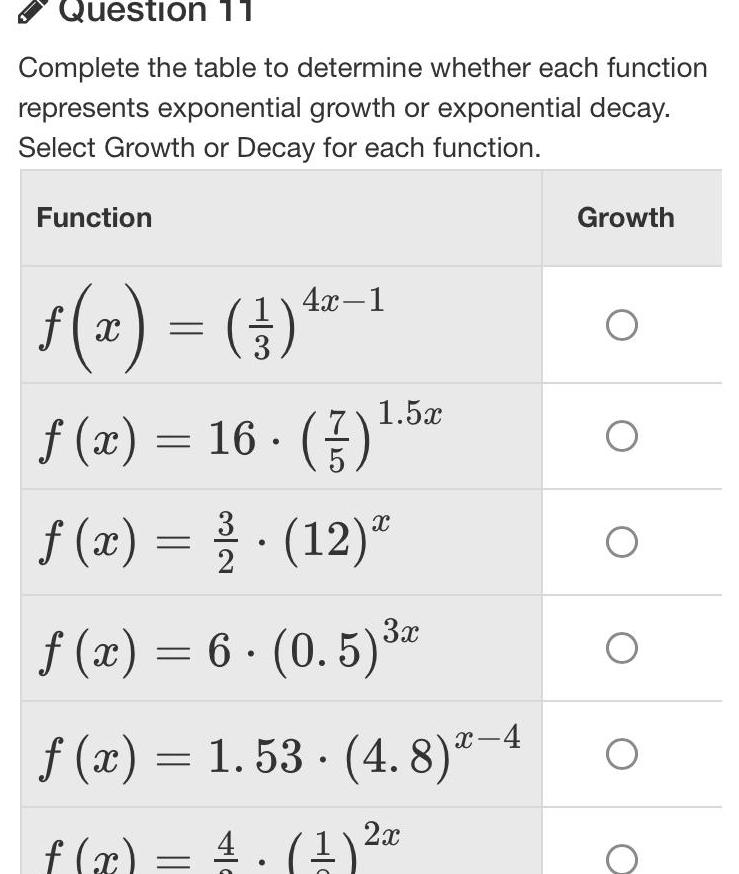Viewport: 739px width, 874px height.
Task: Click the Growth column header
Action: [x=625, y=217]
